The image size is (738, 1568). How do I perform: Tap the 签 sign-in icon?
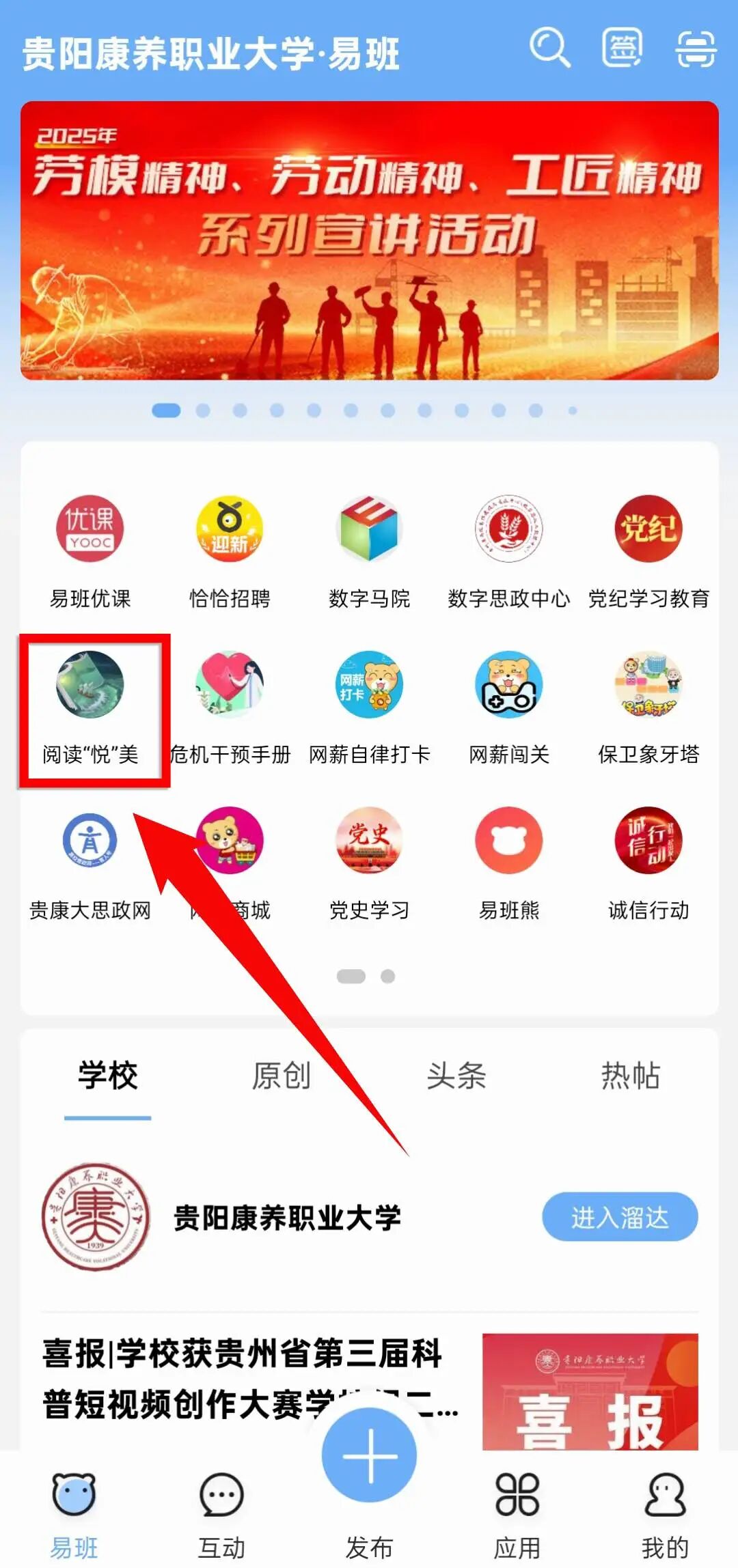[x=621, y=48]
